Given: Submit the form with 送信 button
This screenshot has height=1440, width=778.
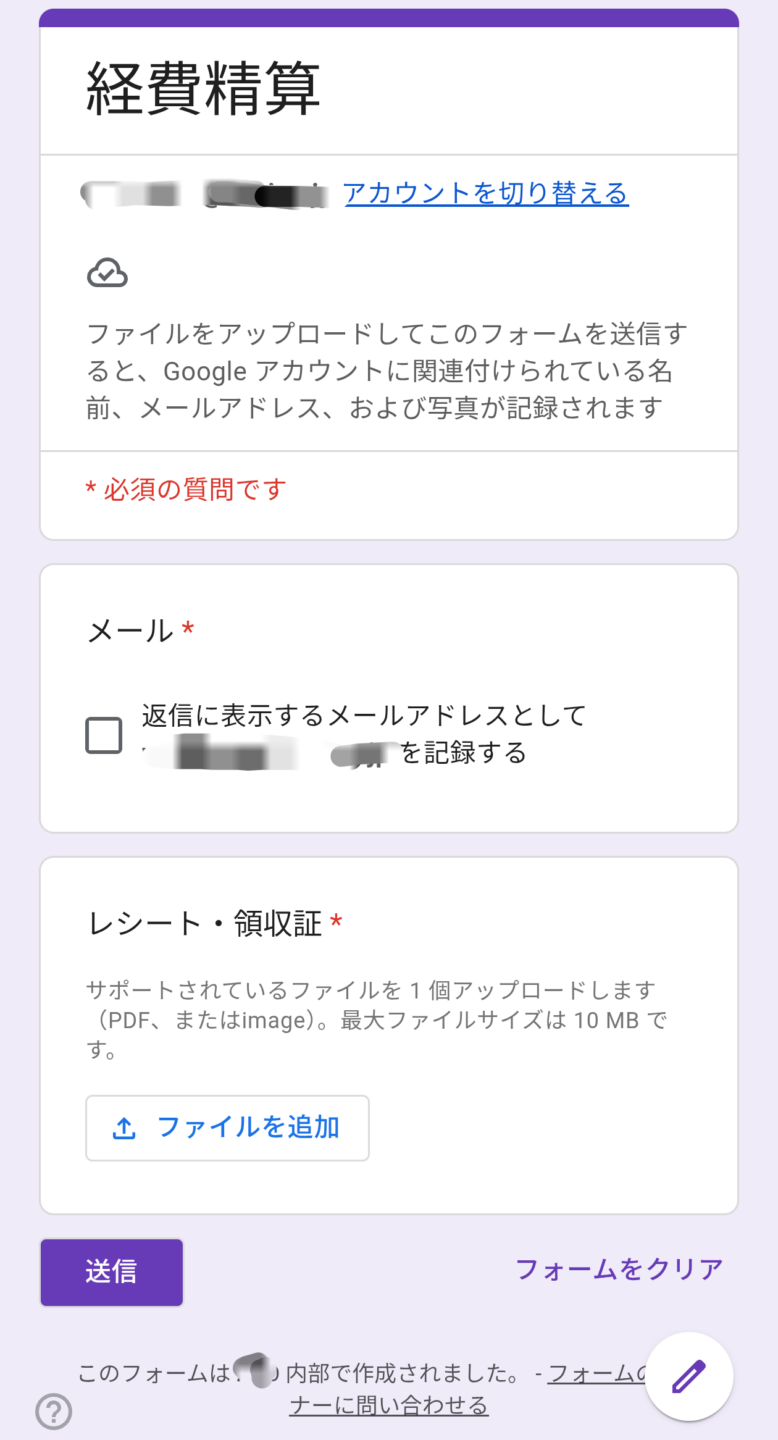Looking at the screenshot, I should (111, 1272).
